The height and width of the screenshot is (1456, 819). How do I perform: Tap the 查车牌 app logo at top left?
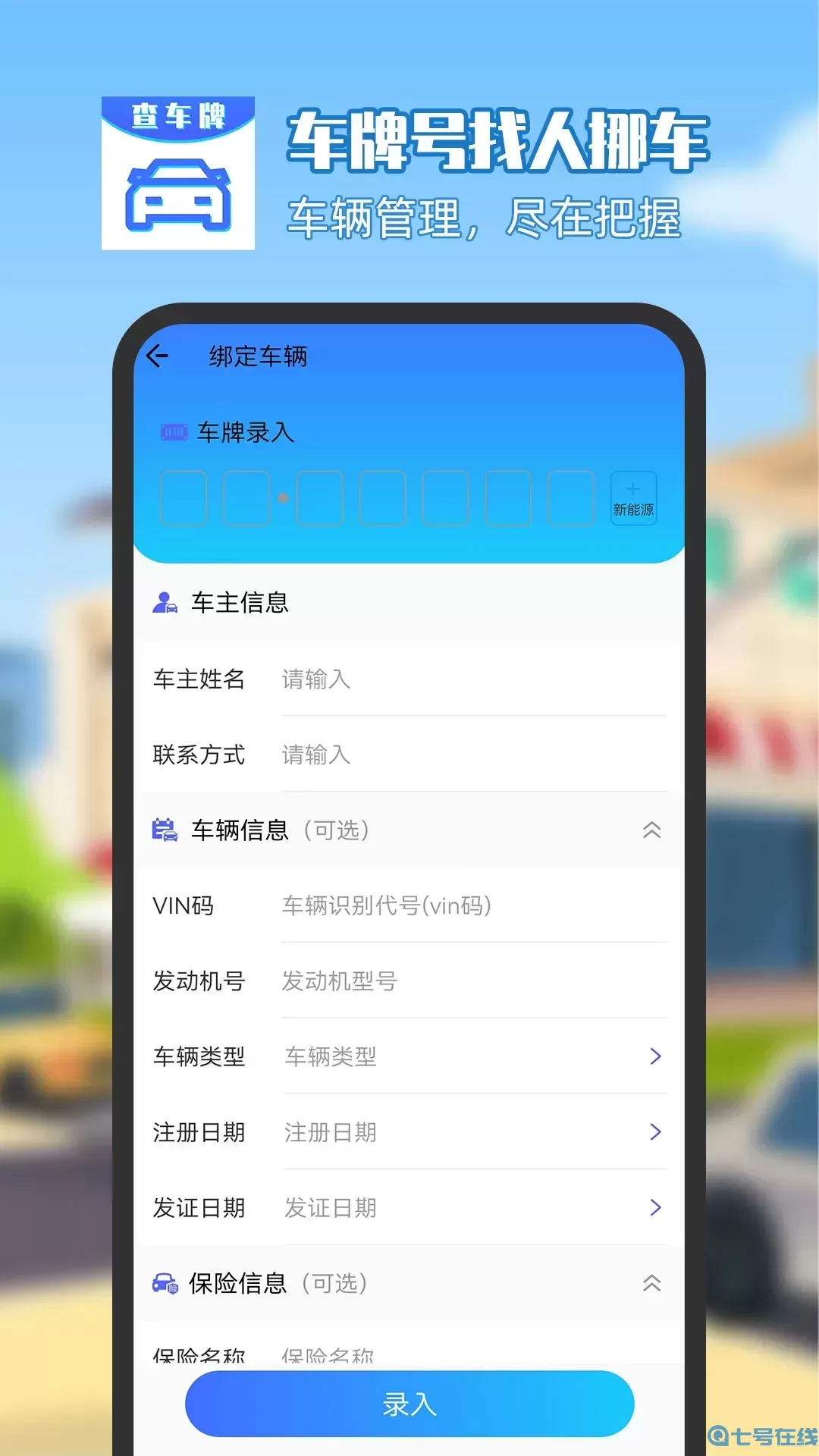179,171
